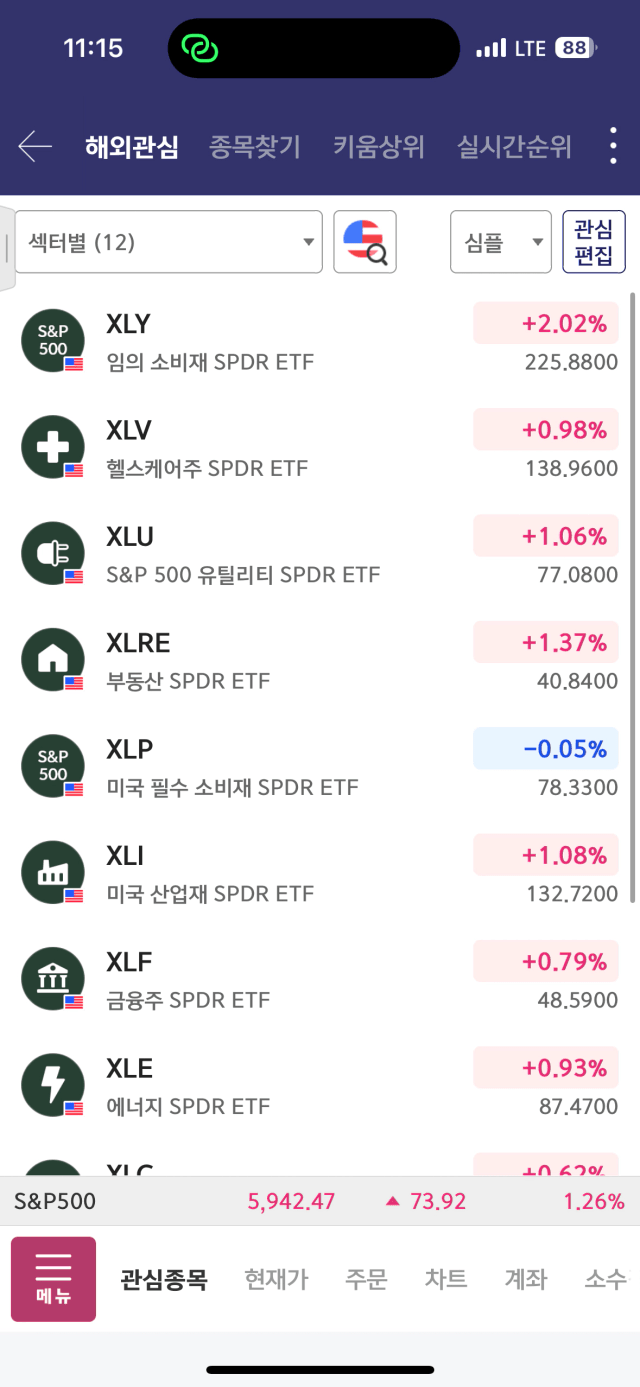Viewport: 640px width, 1387px height.
Task: Open the XLF 금융주 ETF row
Action: pyautogui.click(x=320, y=980)
